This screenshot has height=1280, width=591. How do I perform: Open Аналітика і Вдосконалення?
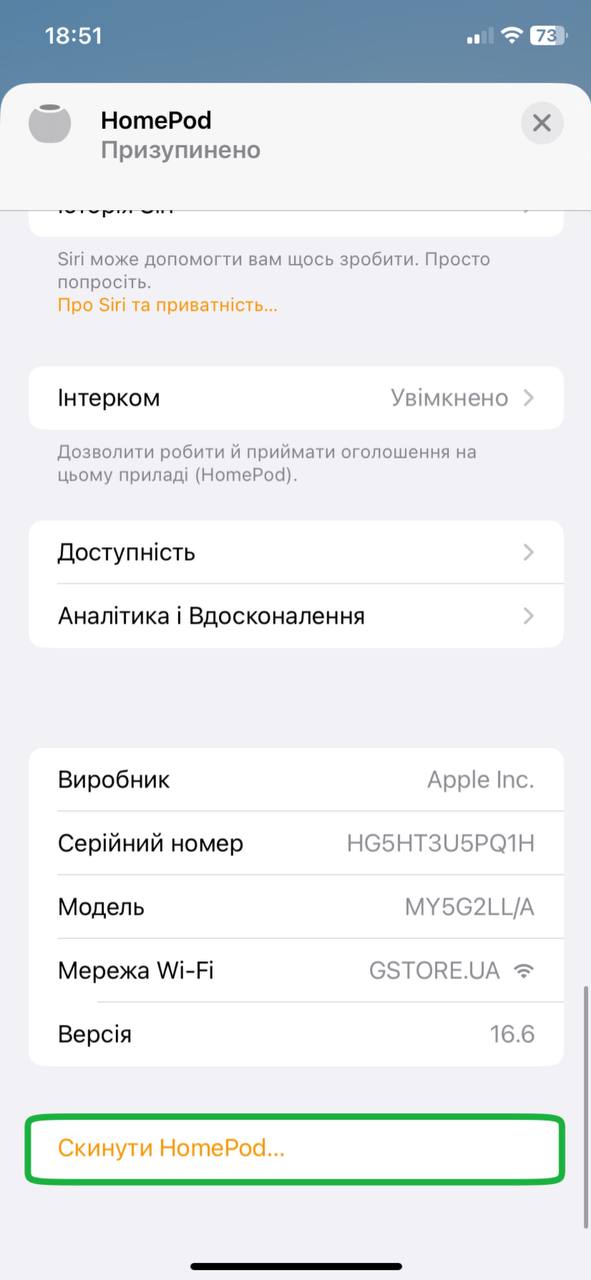coord(296,616)
